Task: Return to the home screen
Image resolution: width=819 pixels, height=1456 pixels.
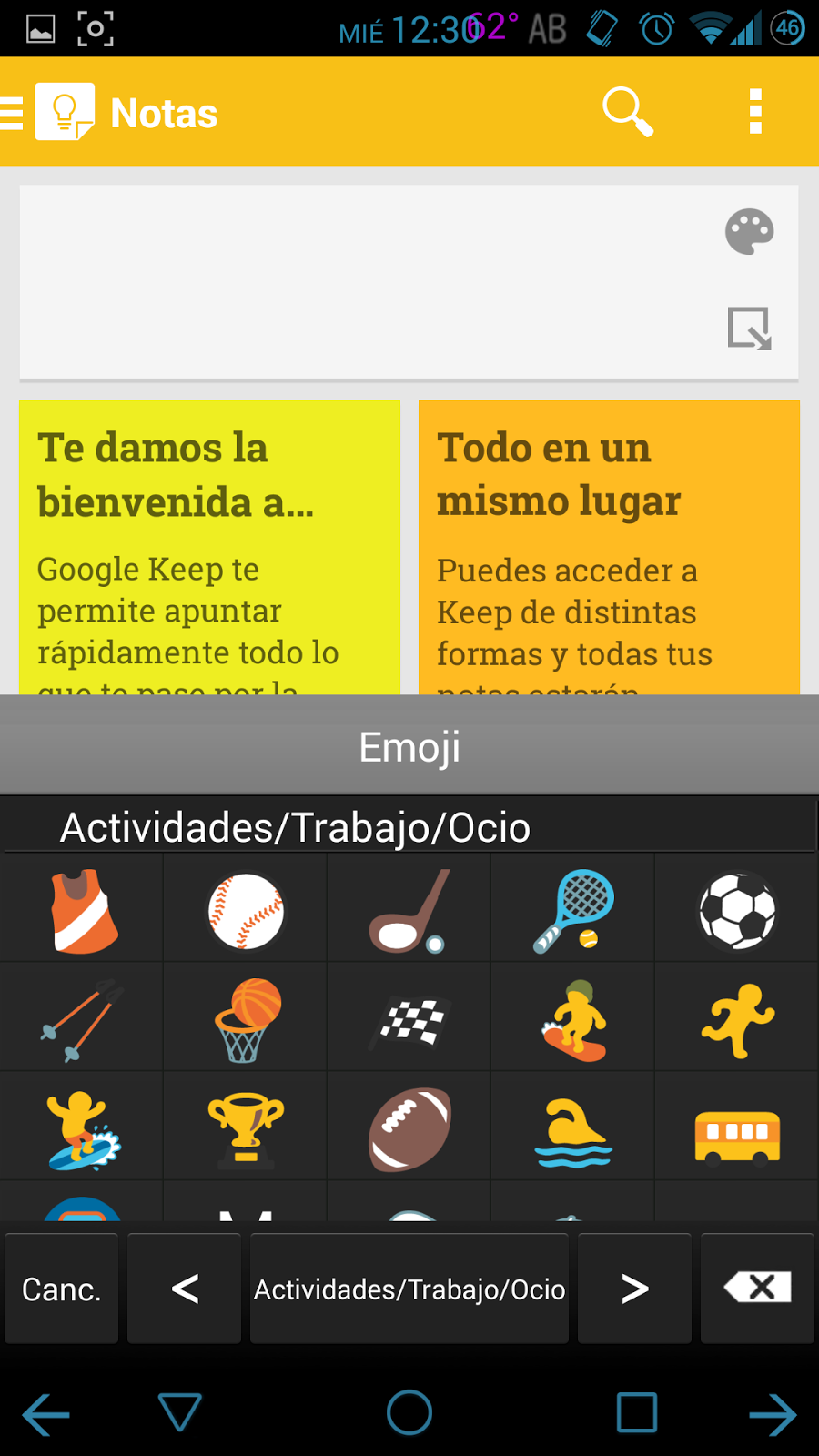Action: coord(409,1412)
